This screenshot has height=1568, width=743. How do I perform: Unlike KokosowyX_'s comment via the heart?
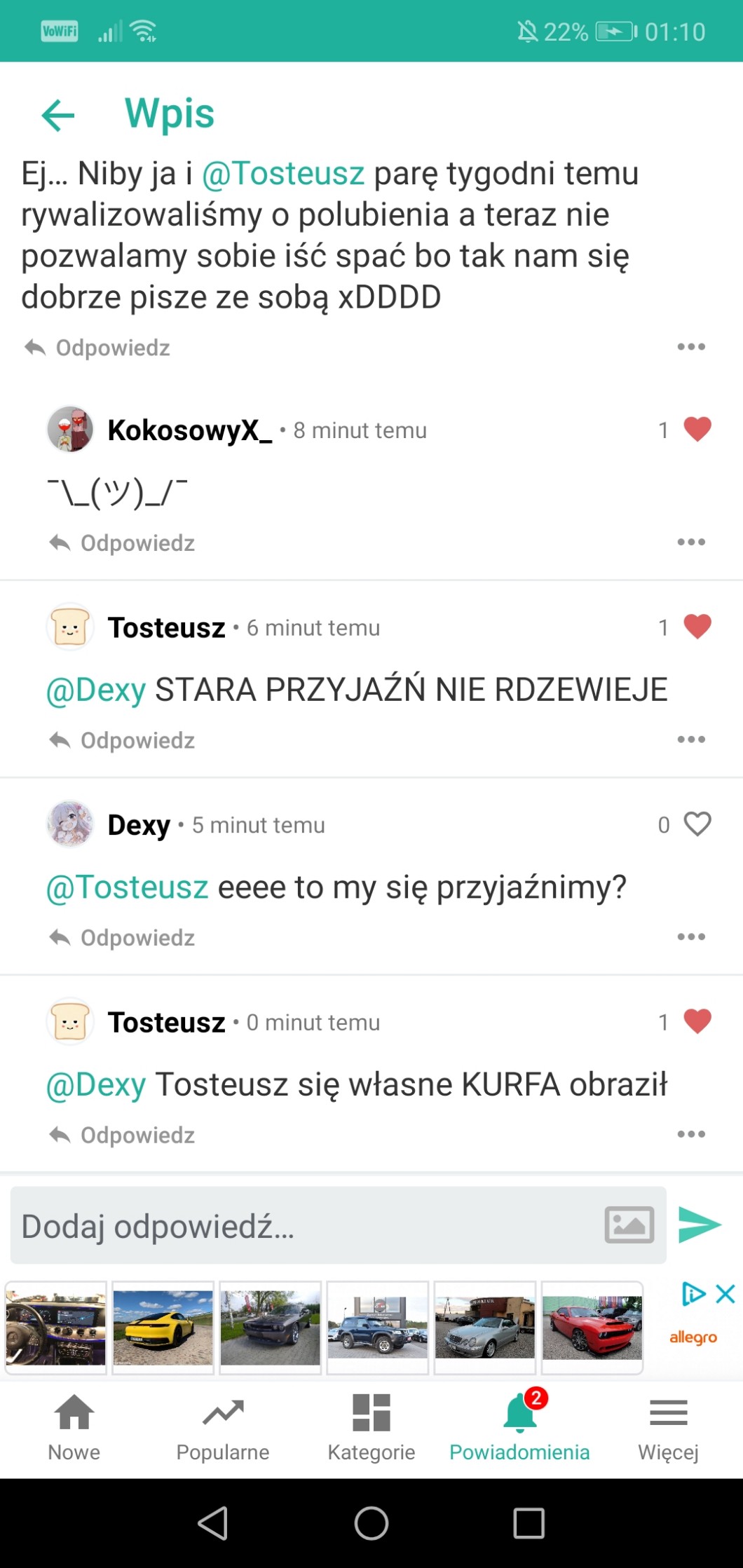coord(697,429)
